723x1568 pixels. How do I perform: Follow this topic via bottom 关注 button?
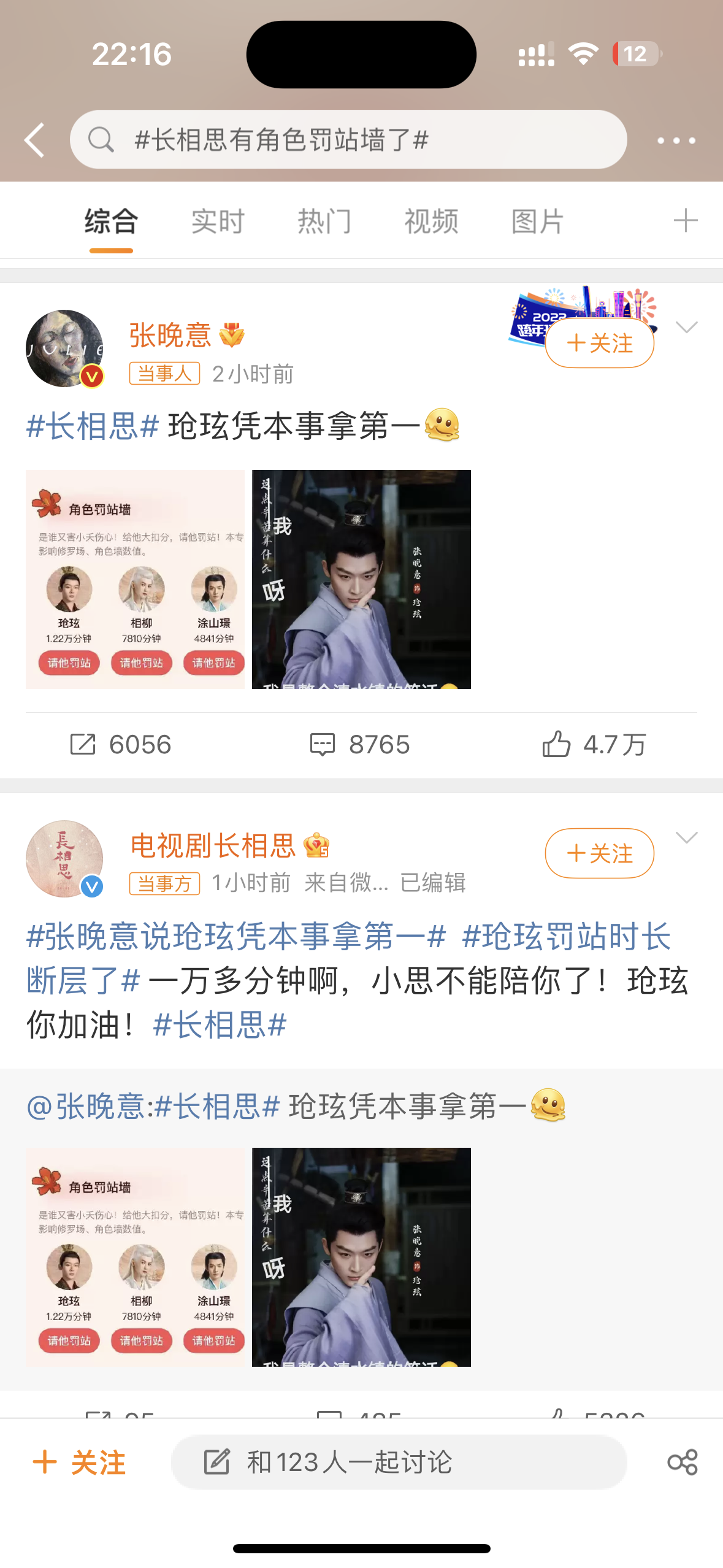[79, 1462]
